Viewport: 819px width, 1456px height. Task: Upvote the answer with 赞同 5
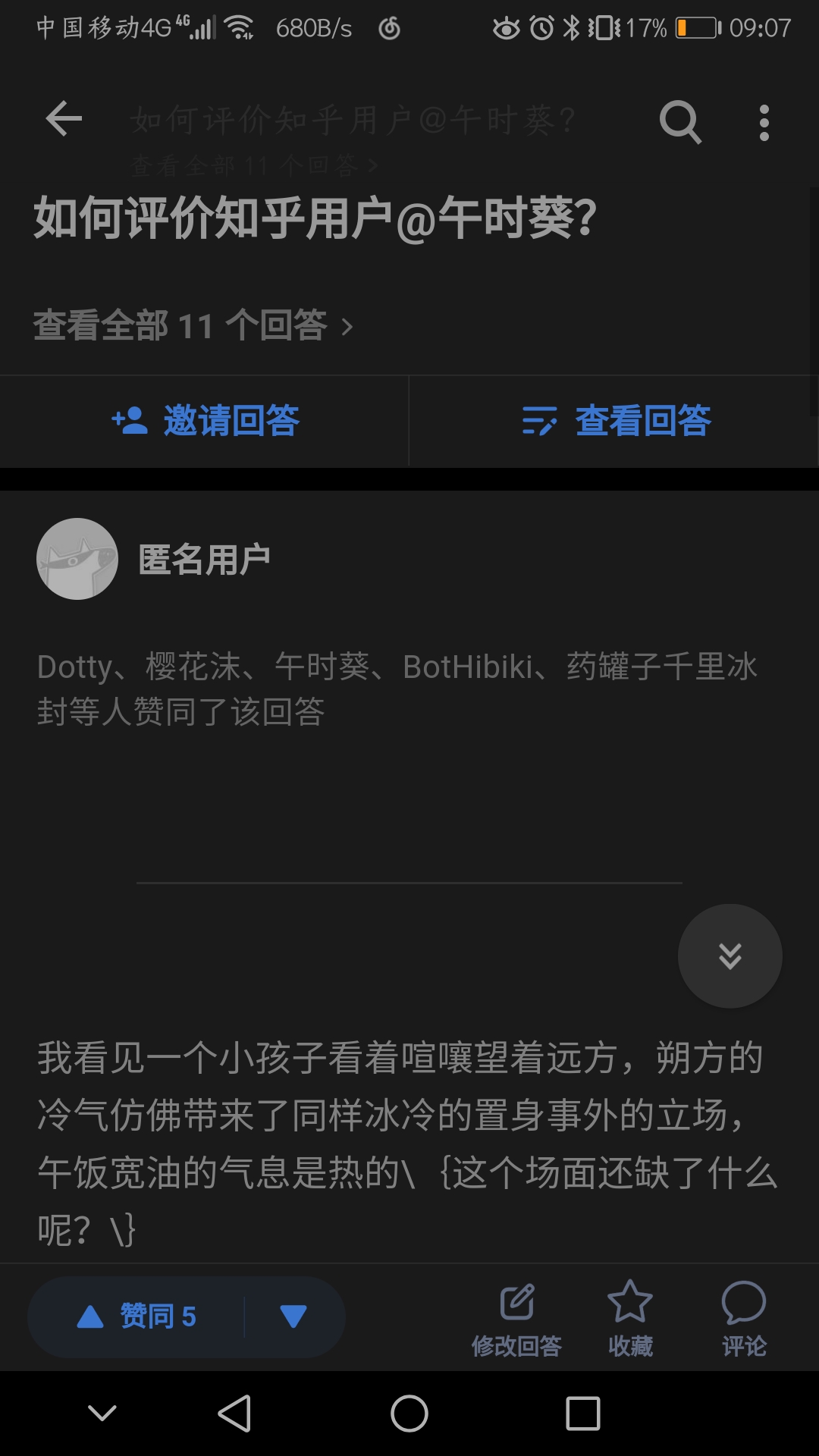coord(138,1316)
